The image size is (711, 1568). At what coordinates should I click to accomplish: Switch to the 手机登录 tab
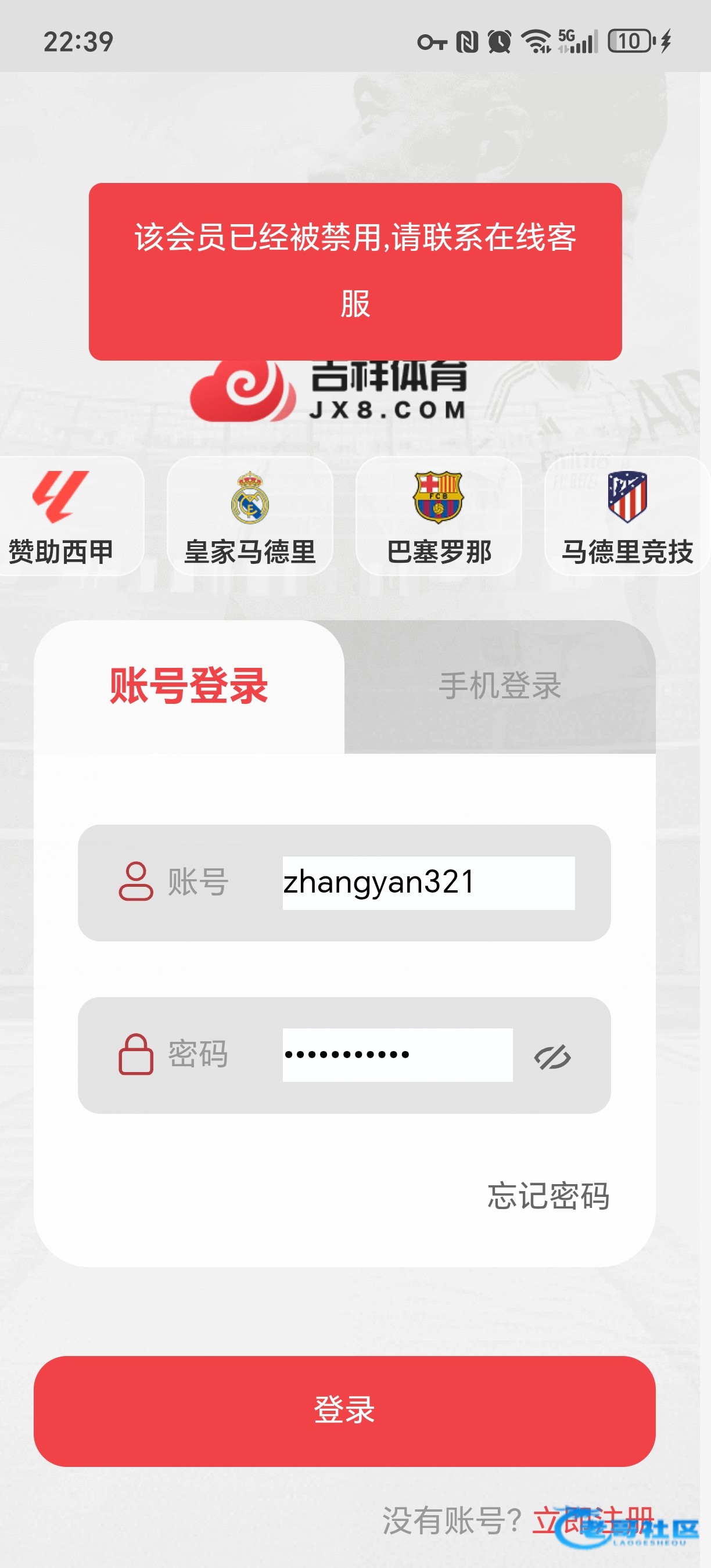click(x=499, y=686)
